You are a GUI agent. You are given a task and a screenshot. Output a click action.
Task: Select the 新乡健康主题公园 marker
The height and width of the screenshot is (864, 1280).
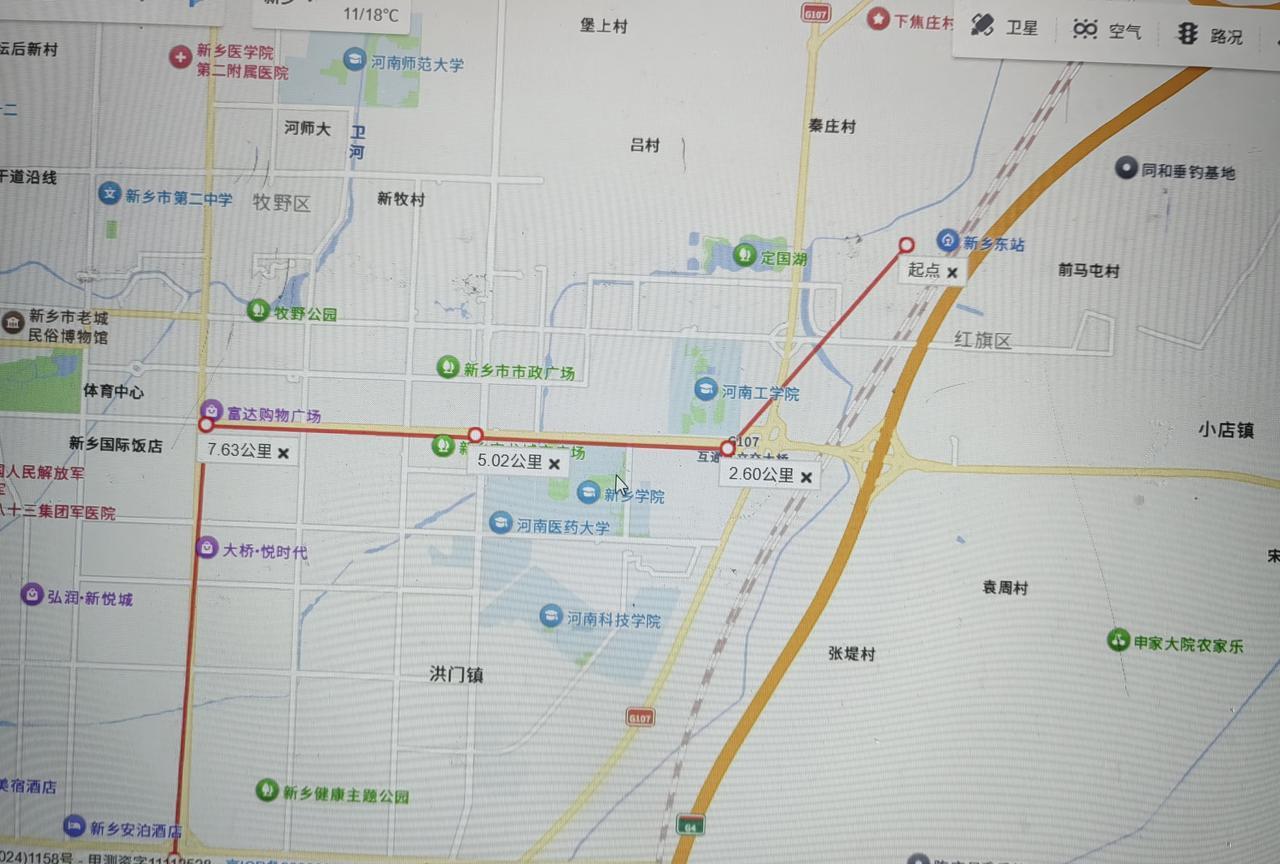pyautogui.click(x=266, y=791)
